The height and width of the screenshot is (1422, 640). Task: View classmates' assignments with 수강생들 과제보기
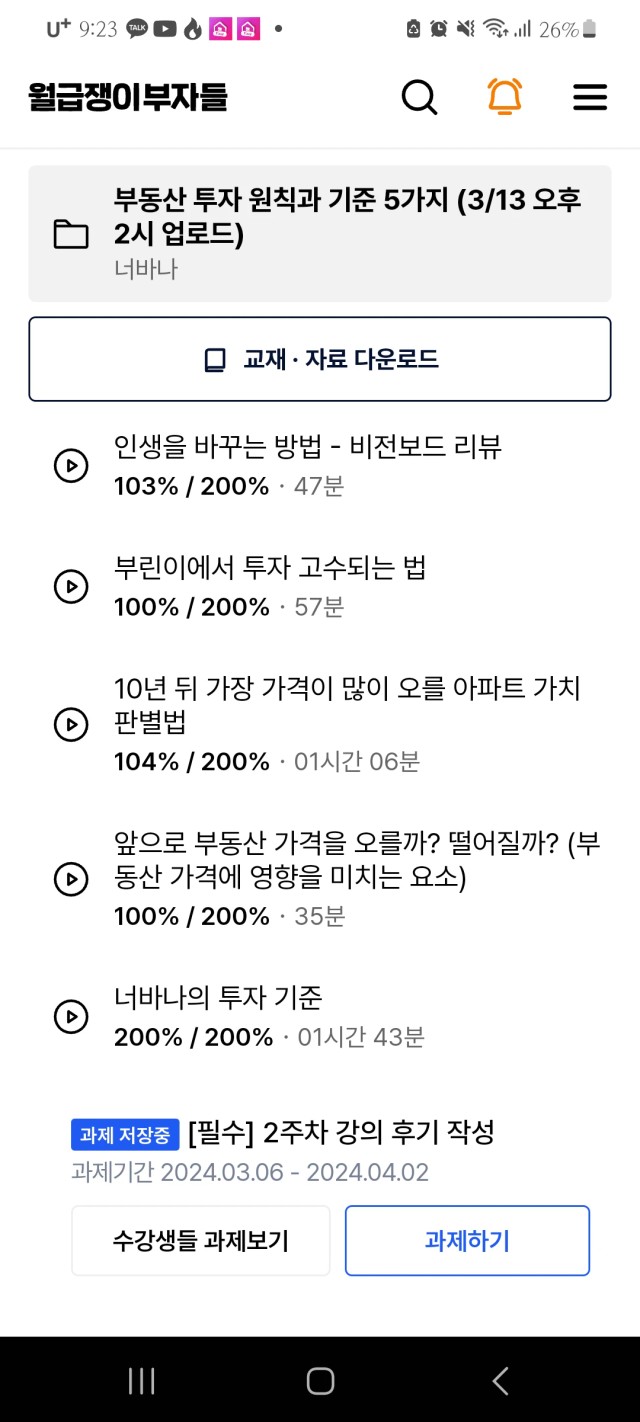click(200, 1241)
